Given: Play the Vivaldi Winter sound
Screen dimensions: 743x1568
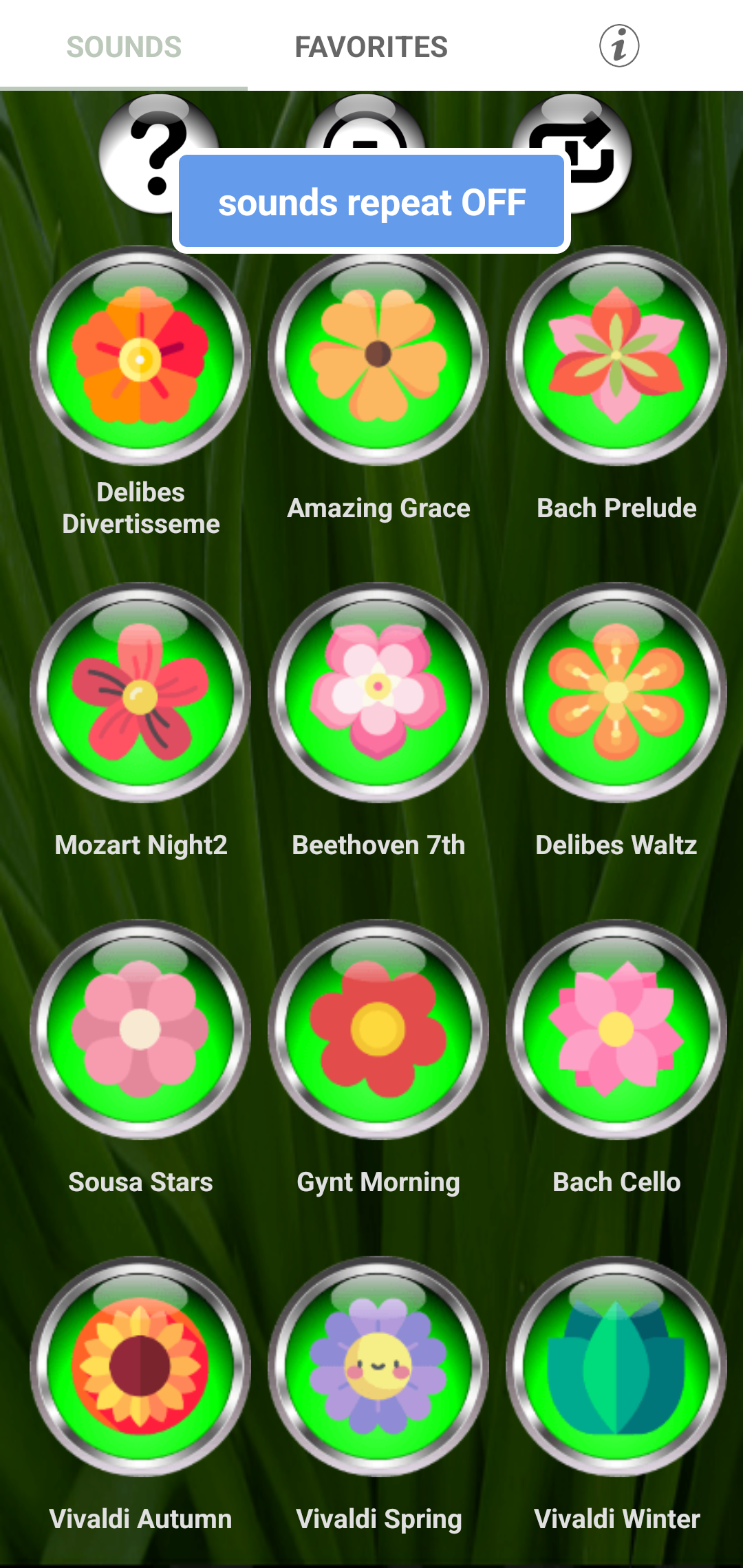Looking at the screenshot, I should click(x=616, y=1366).
